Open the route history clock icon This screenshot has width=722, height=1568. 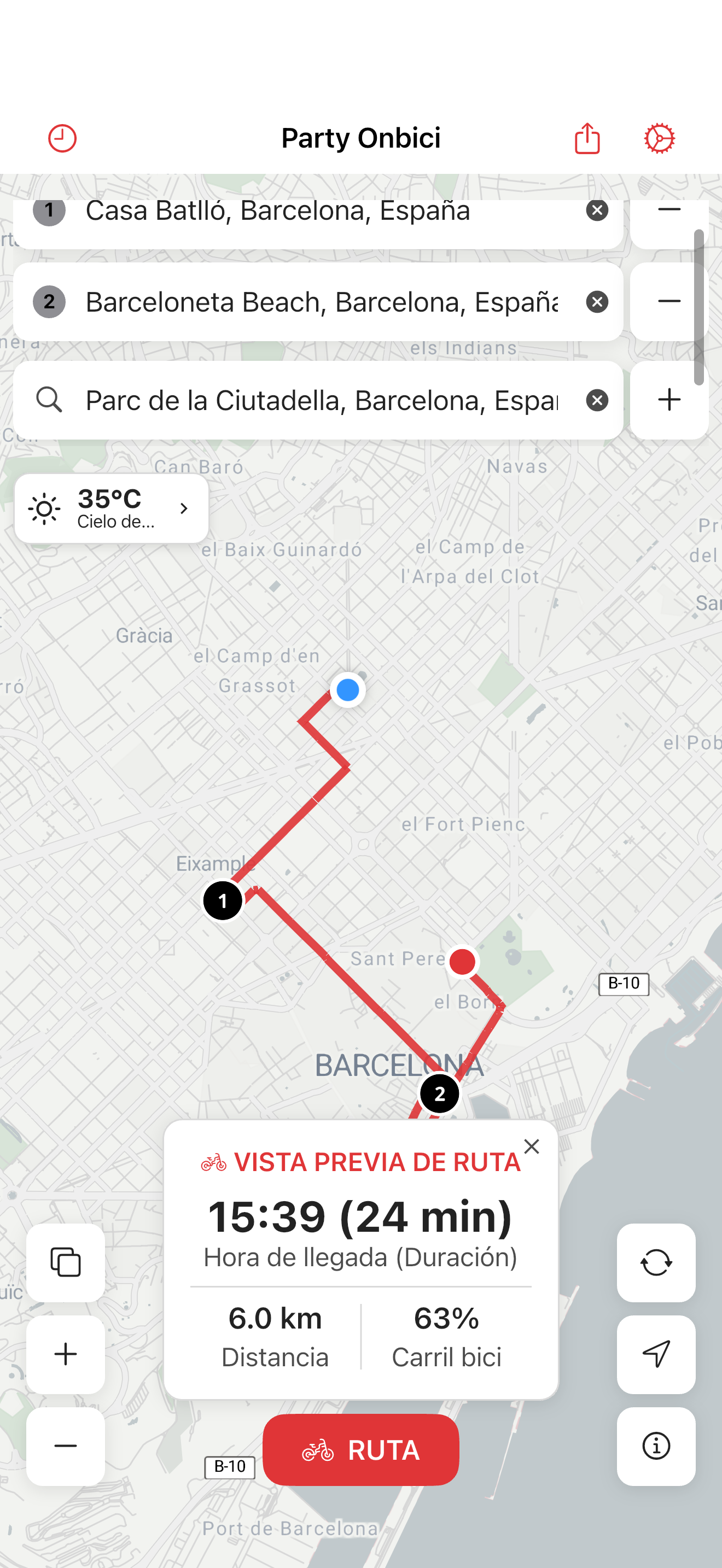[63, 138]
